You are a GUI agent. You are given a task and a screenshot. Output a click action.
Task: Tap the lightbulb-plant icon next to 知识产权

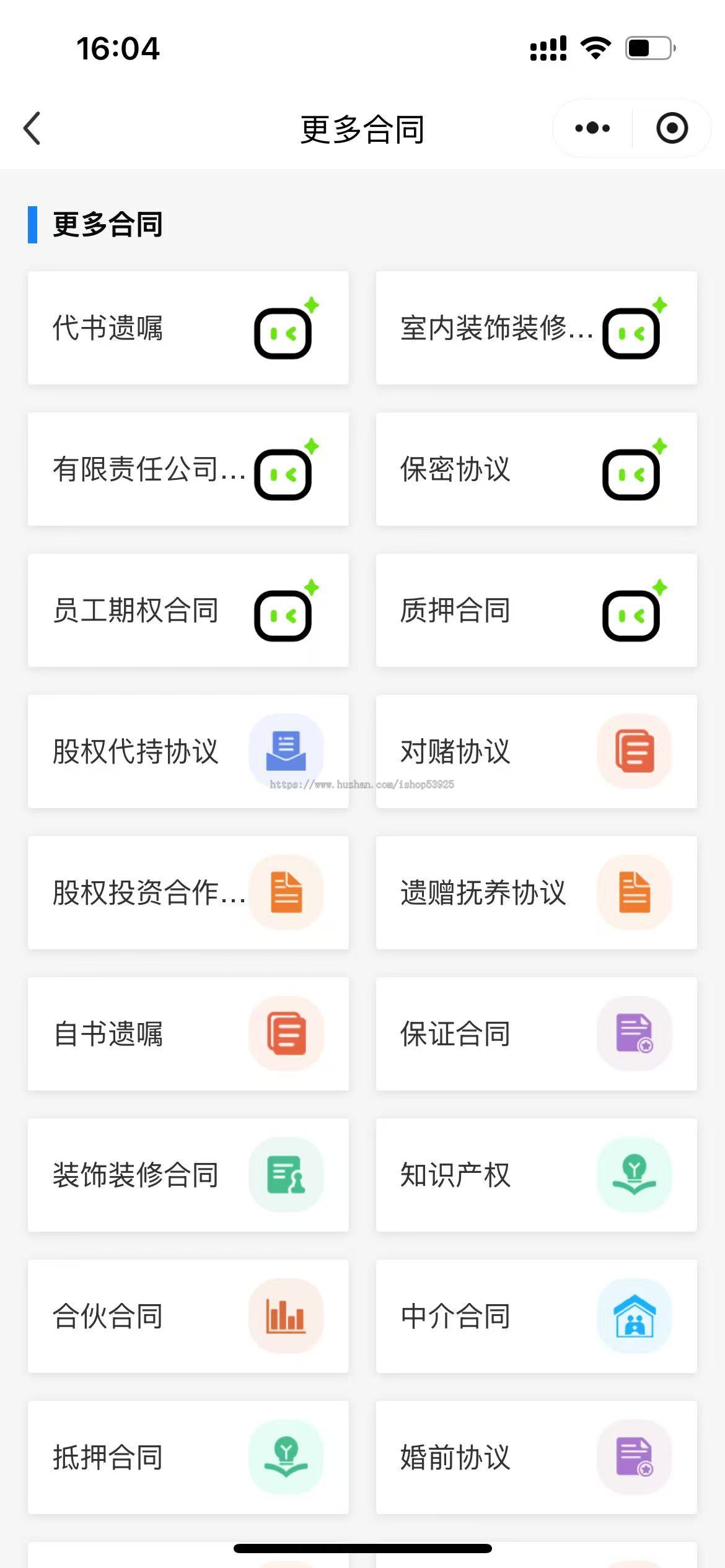pyautogui.click(x=634, y=1175)
